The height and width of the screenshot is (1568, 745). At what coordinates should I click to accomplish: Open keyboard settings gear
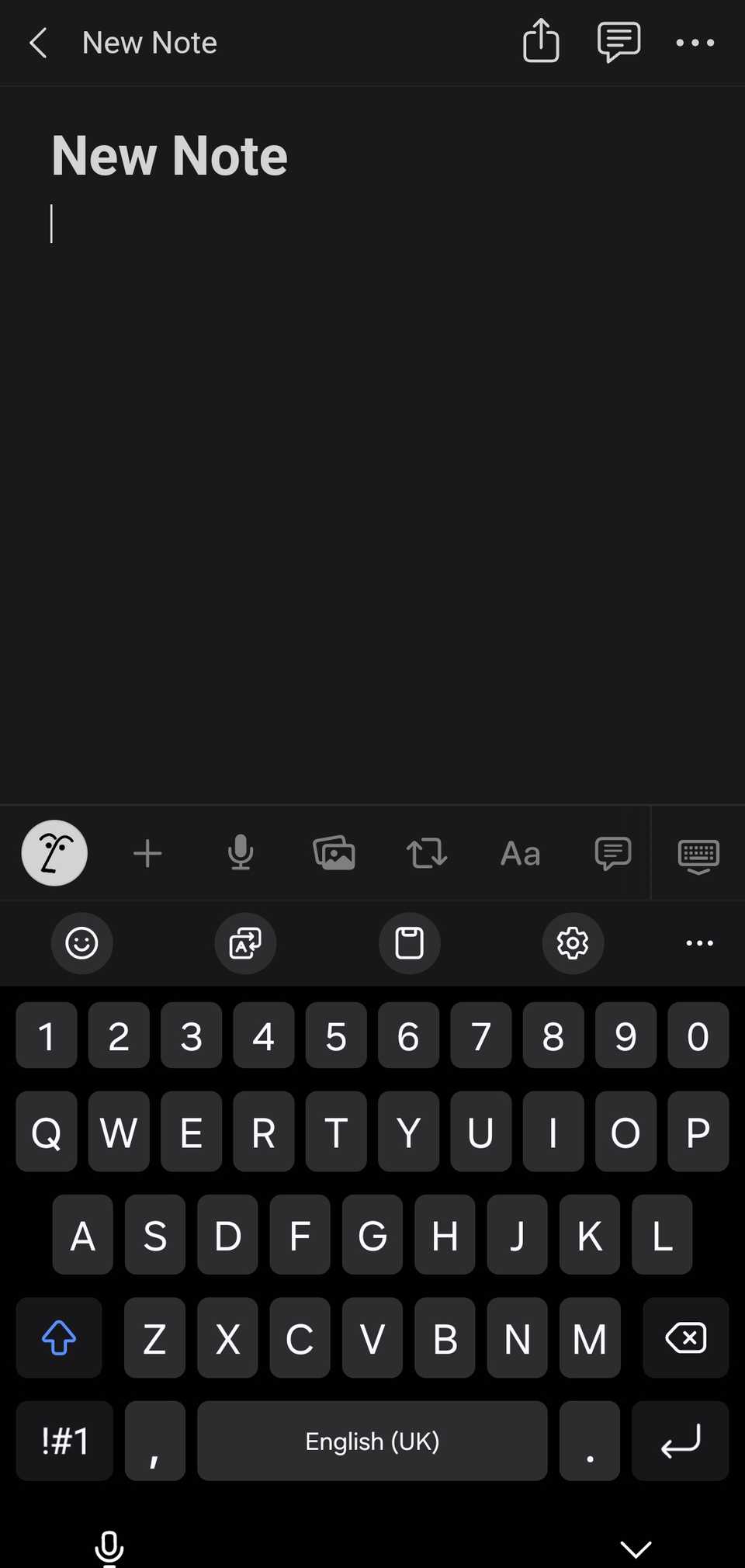pos(573,943)
